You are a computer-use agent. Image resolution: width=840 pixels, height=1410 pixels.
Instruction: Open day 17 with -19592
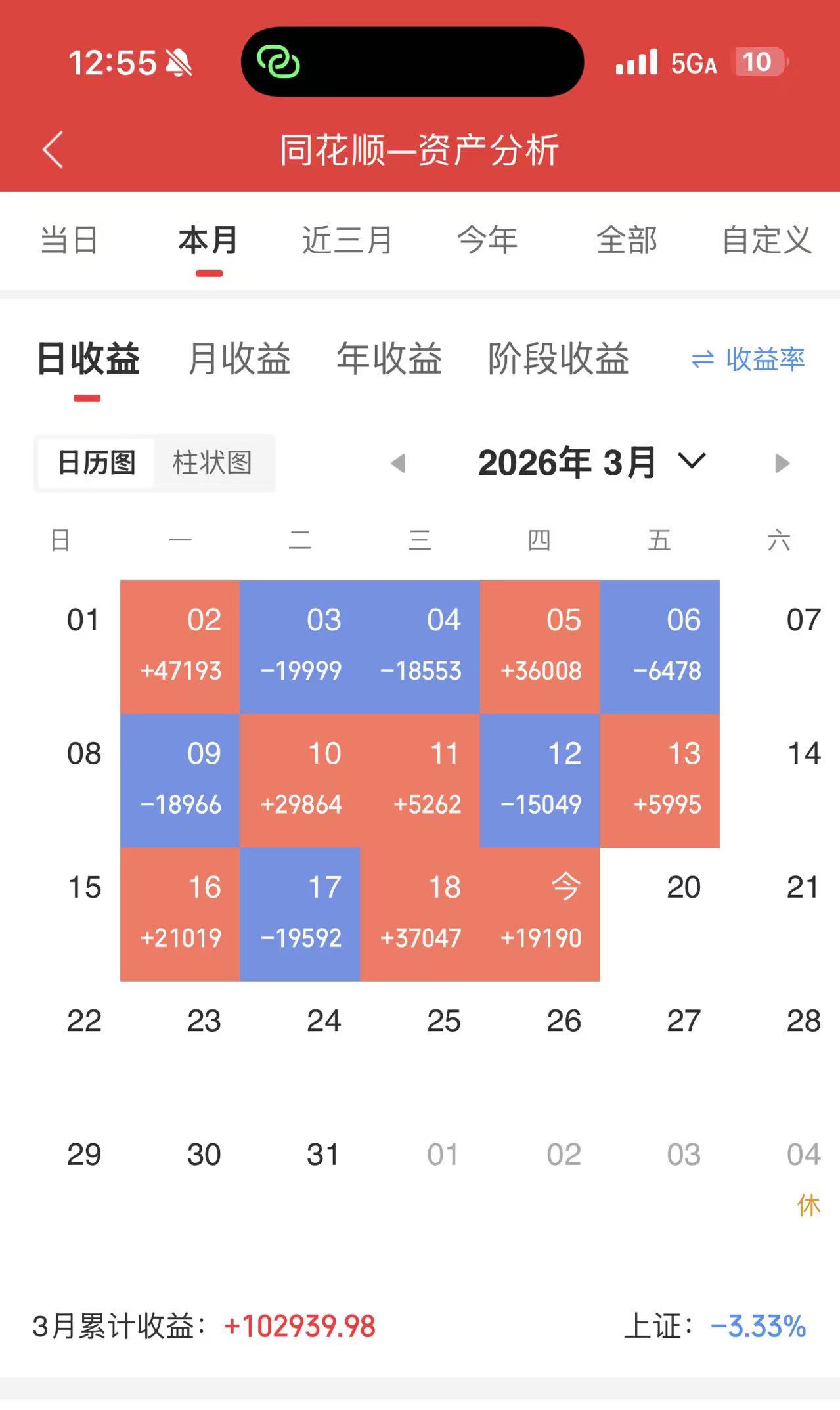coord(300,914)
